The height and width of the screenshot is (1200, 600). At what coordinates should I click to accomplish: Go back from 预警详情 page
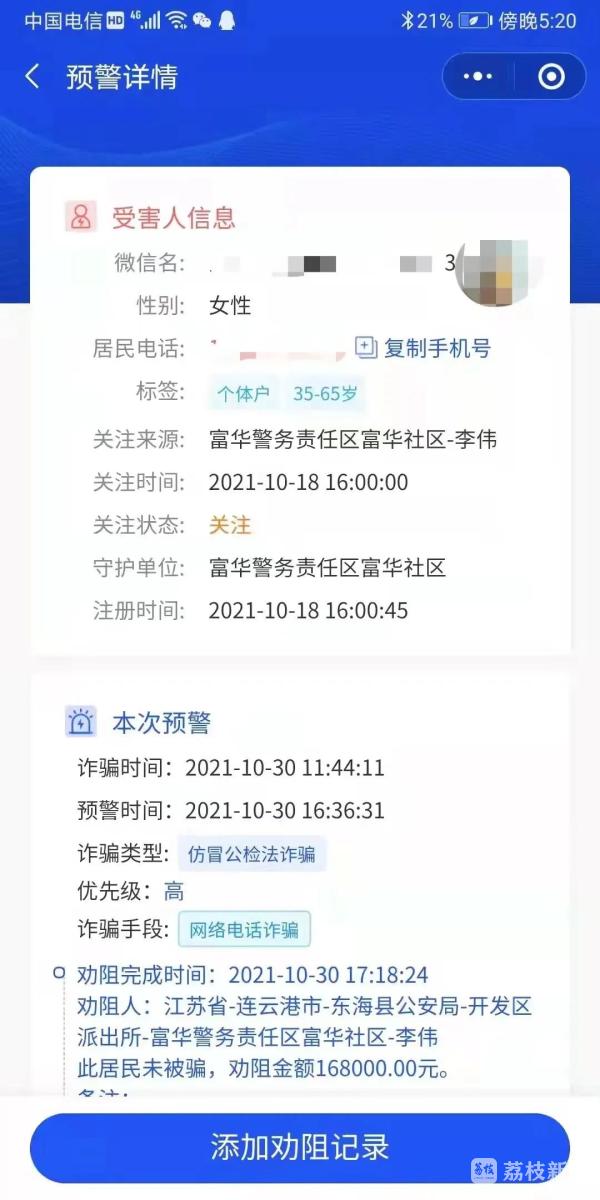33,77
